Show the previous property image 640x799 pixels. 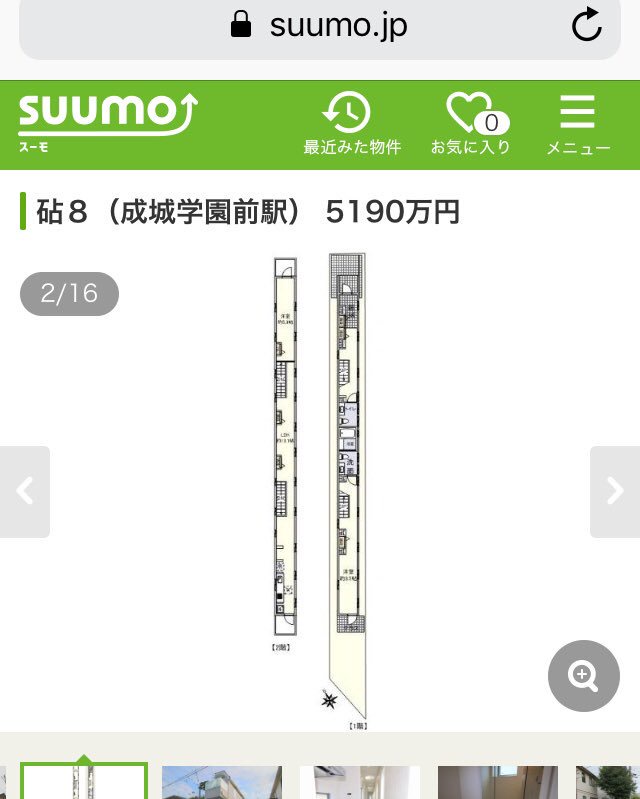25,491
